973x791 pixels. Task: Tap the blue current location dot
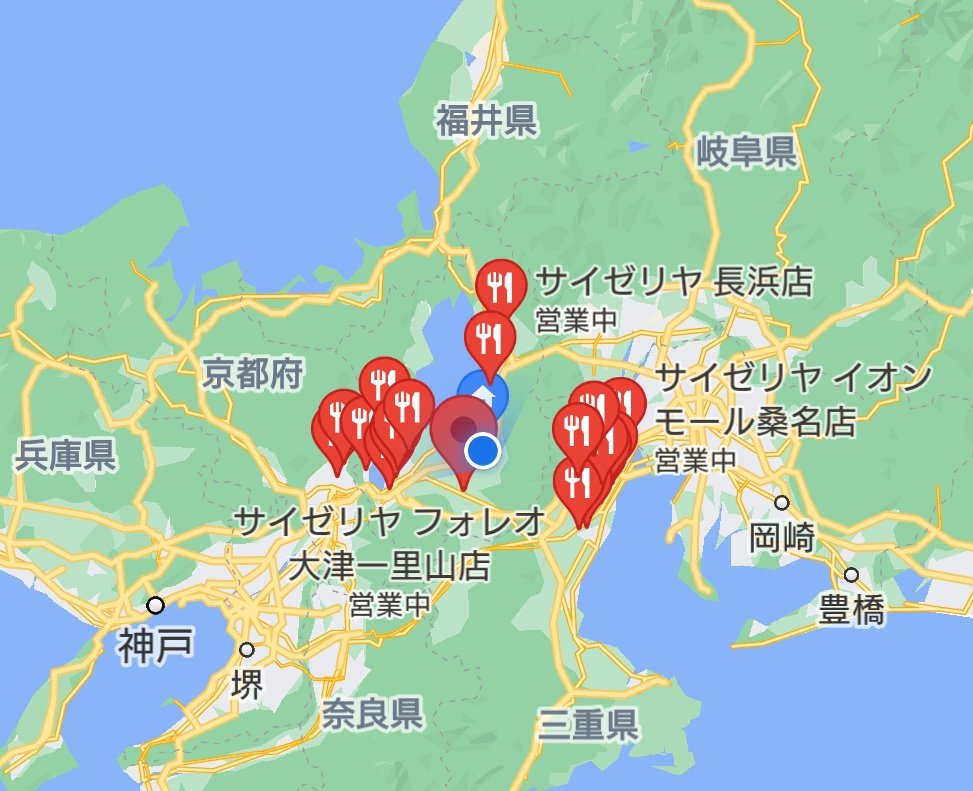[482, 450]
